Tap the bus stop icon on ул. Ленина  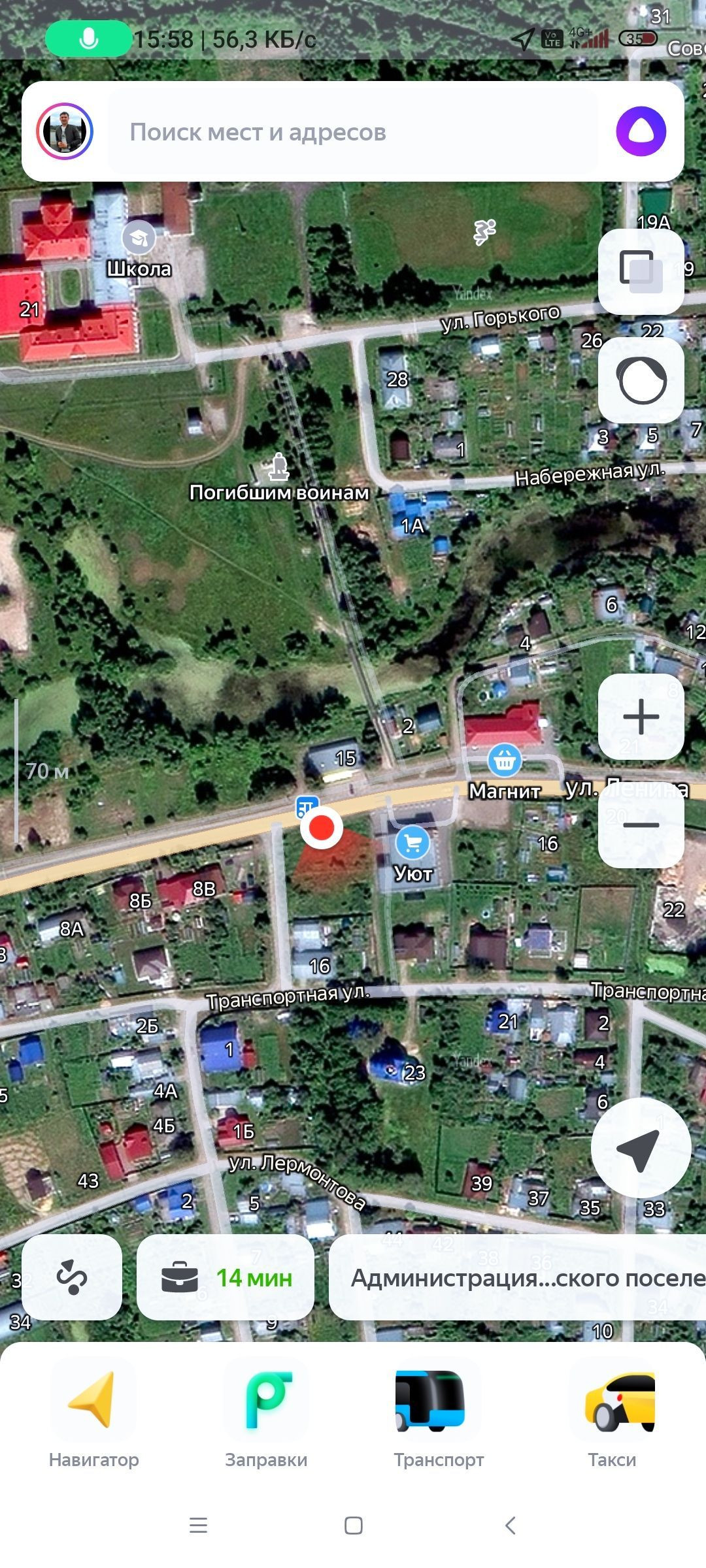307,806
